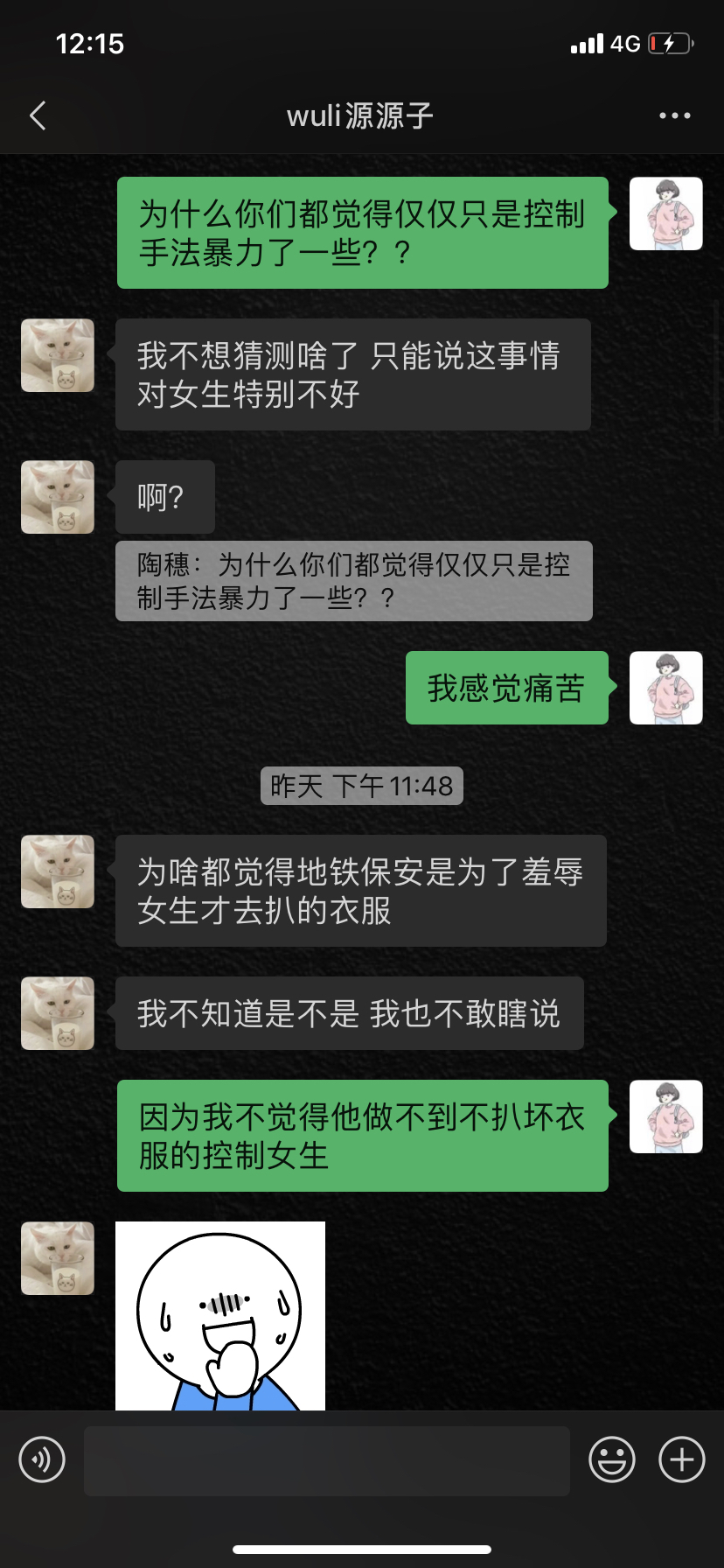Image resolution: width=724 pixels, height=1568 pixels.
Task: Open the plus attachments menu
Action: click(681, 1459)
